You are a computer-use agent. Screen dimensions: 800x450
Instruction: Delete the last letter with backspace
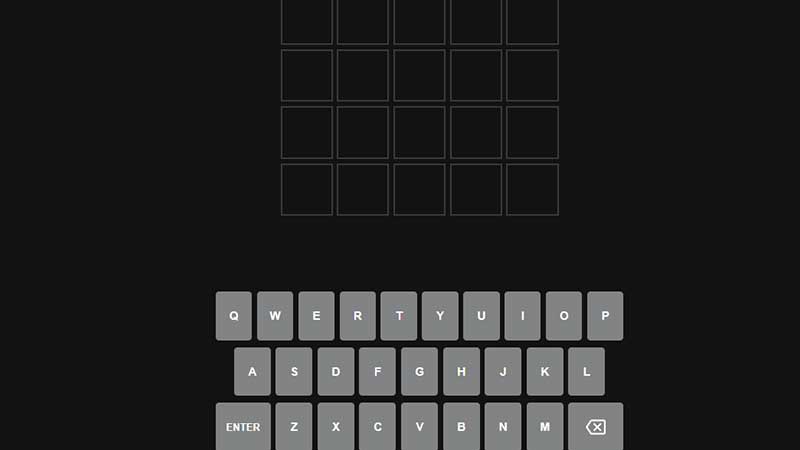[595, 427]
